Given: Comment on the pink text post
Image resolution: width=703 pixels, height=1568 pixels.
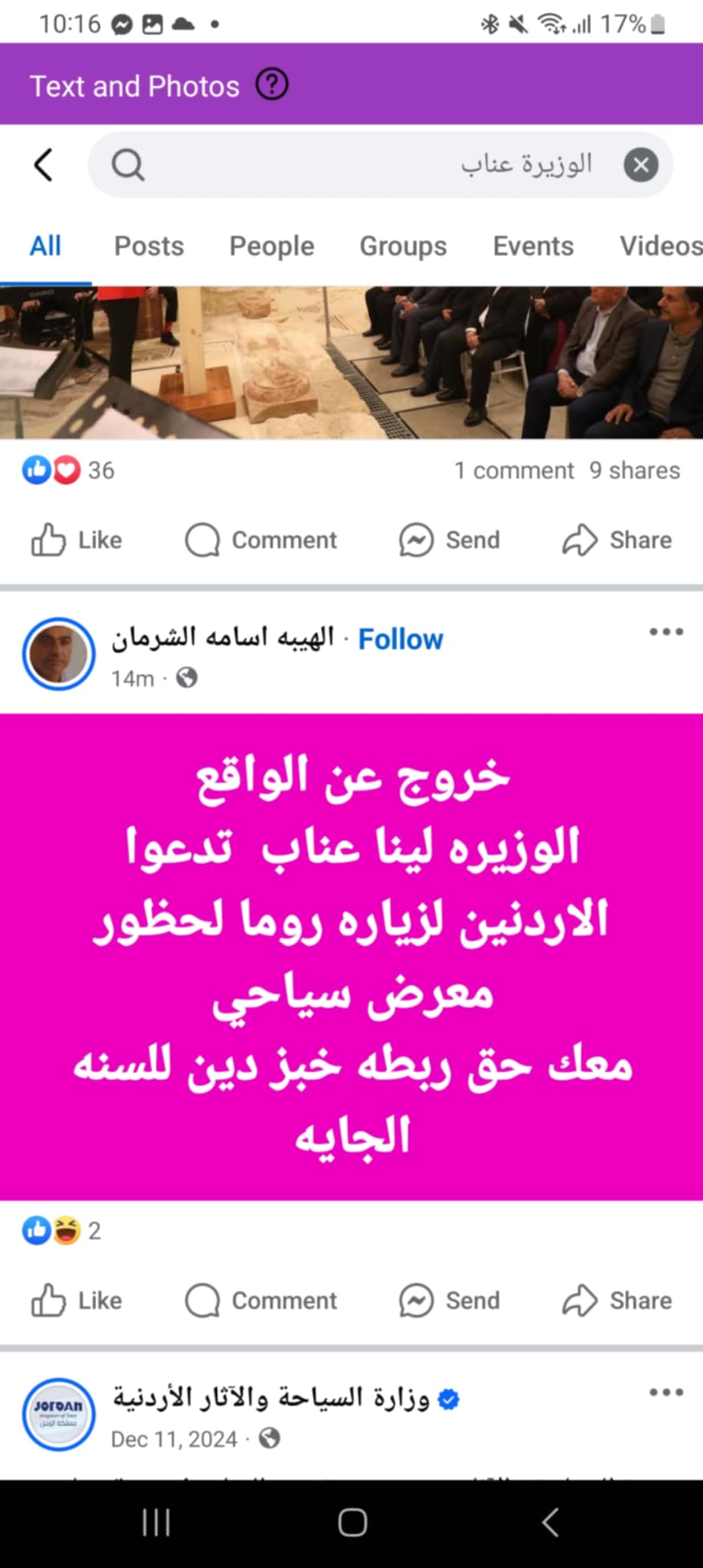Looking at the screenshot, I should [x=261, y=1300].
